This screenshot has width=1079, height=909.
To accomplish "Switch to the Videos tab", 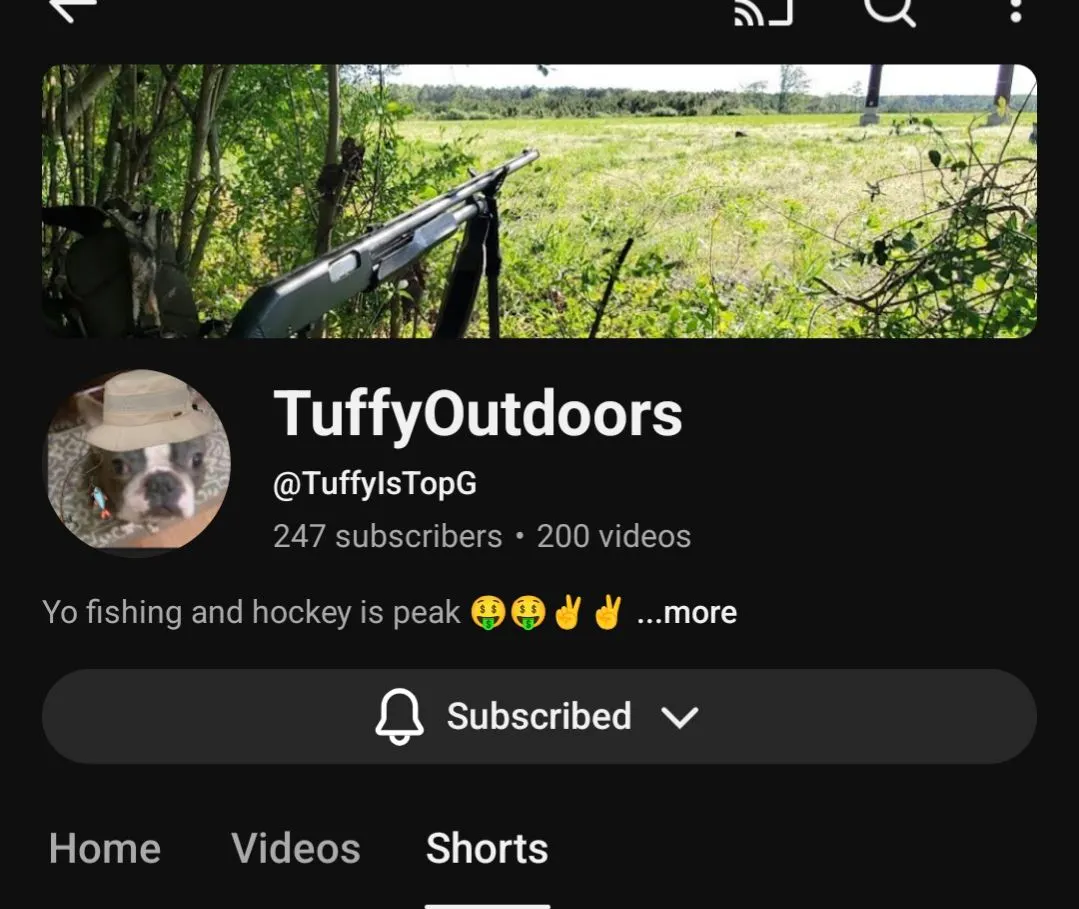I will (296, 849).
